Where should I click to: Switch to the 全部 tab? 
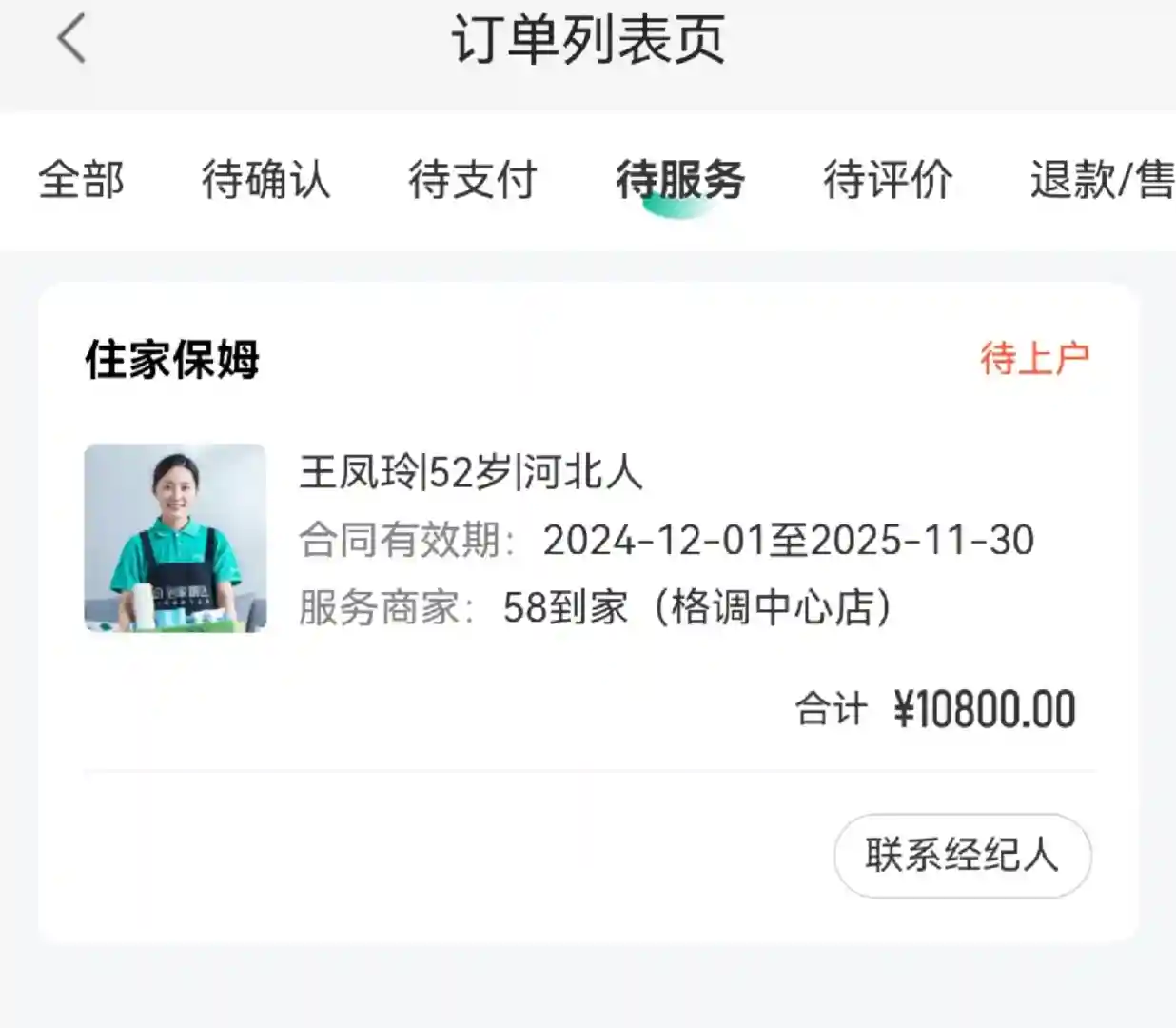pyautogui.click(x=81, y=179)
